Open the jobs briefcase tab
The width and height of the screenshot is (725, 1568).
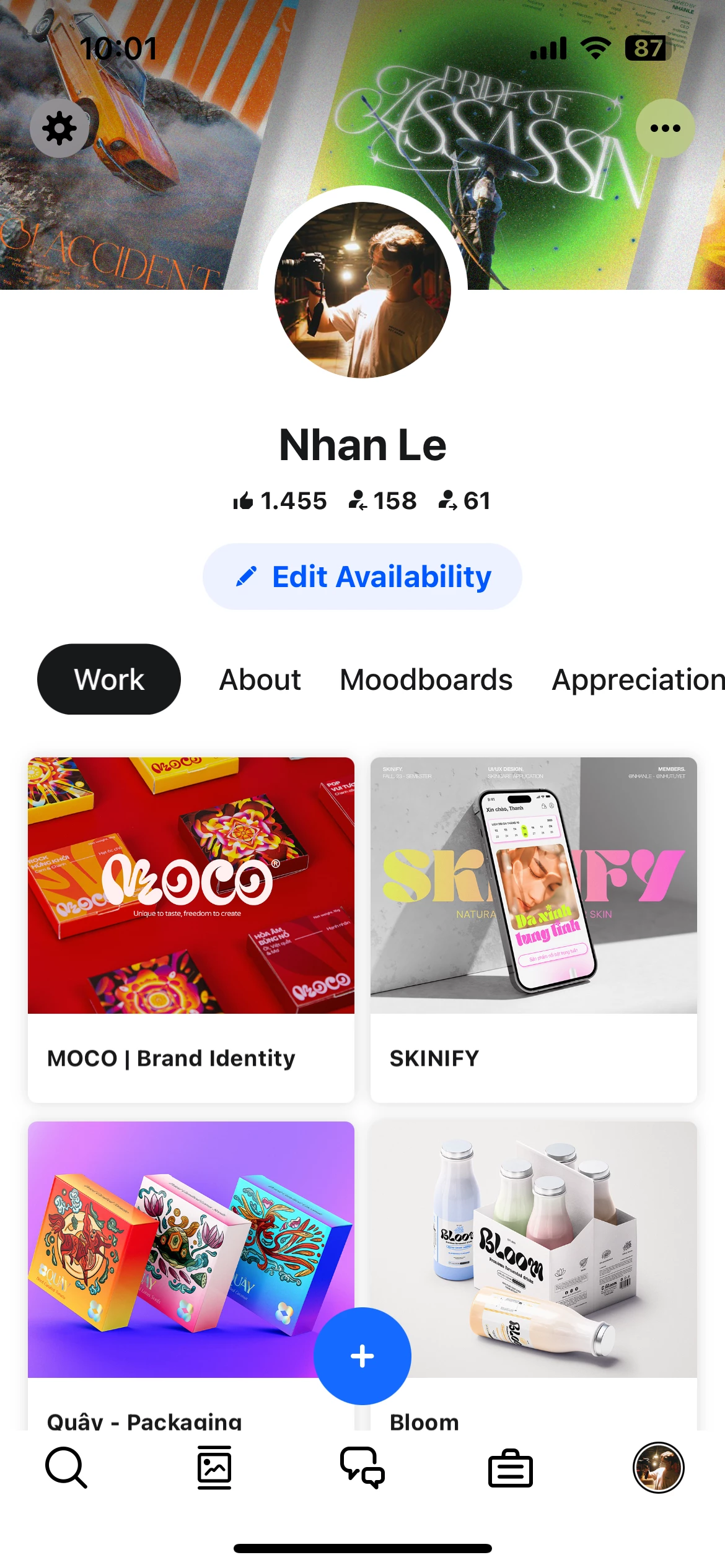click(x=511, y=1468)
